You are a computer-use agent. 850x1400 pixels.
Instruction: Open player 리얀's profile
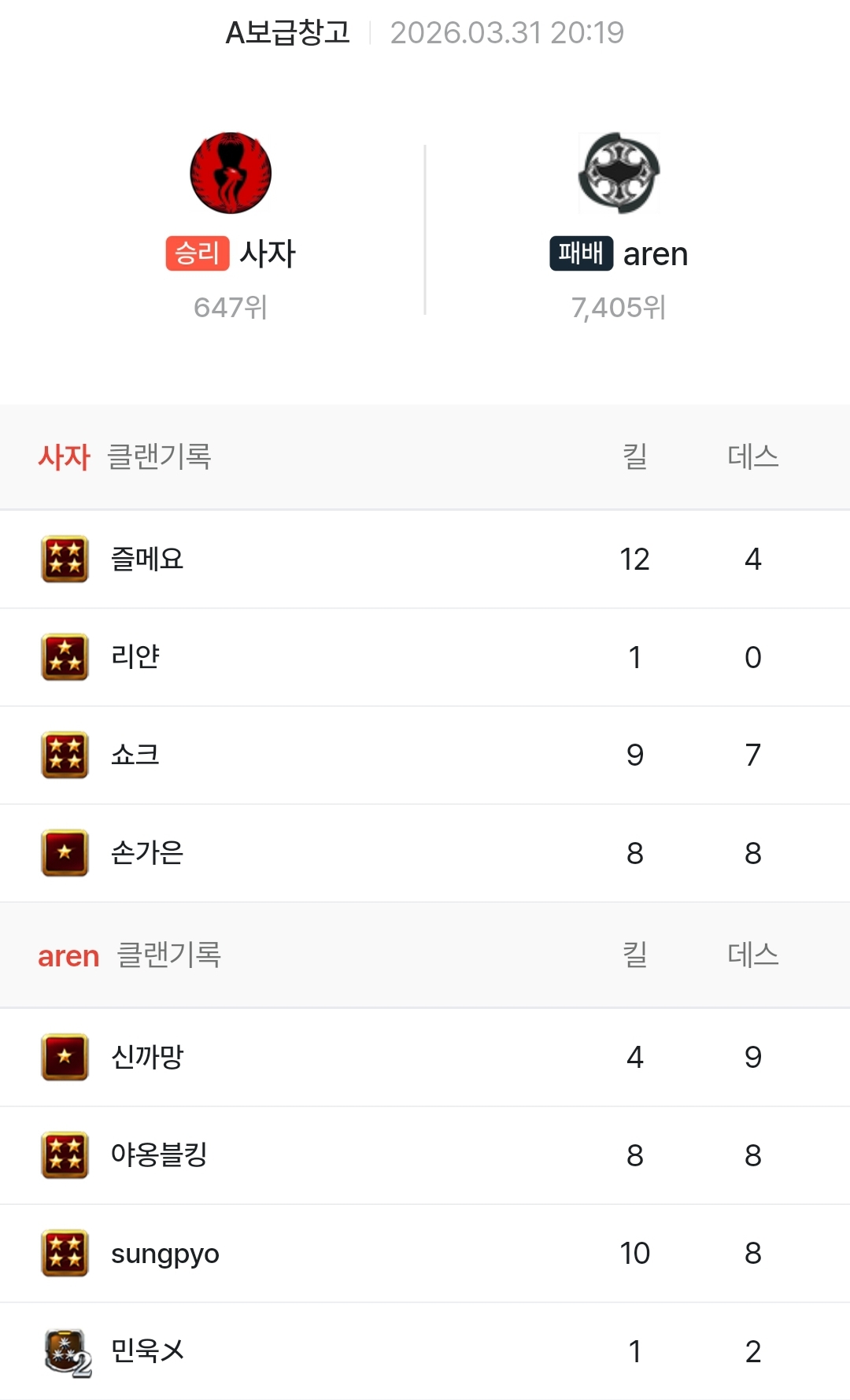pyautogui.click(x=135, y=657)
